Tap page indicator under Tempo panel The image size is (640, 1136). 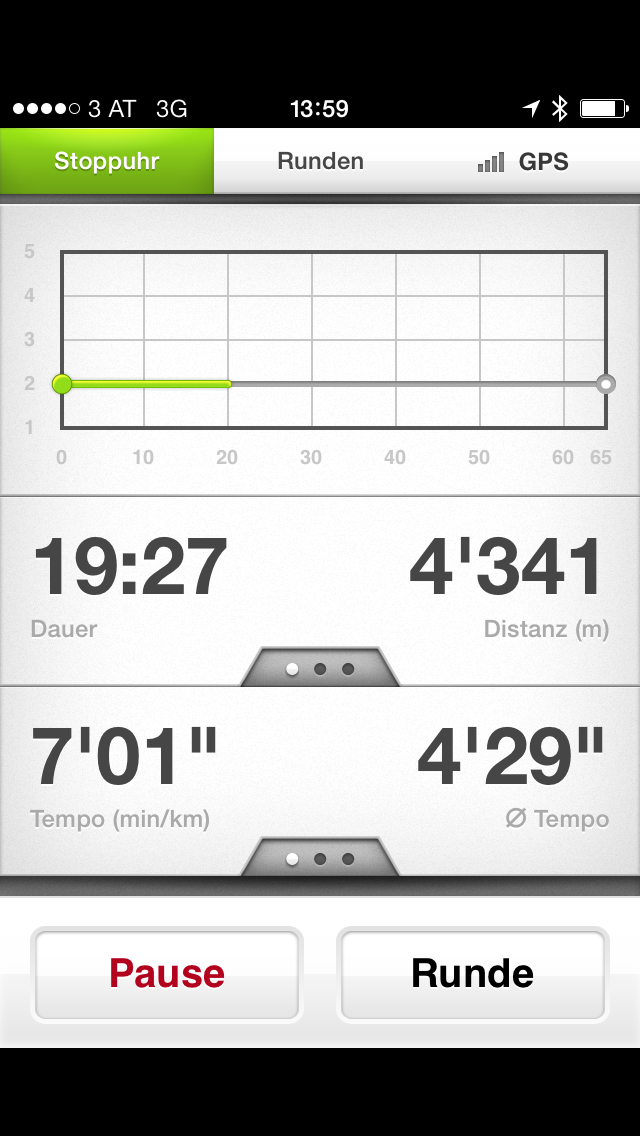tap(320, 858)
